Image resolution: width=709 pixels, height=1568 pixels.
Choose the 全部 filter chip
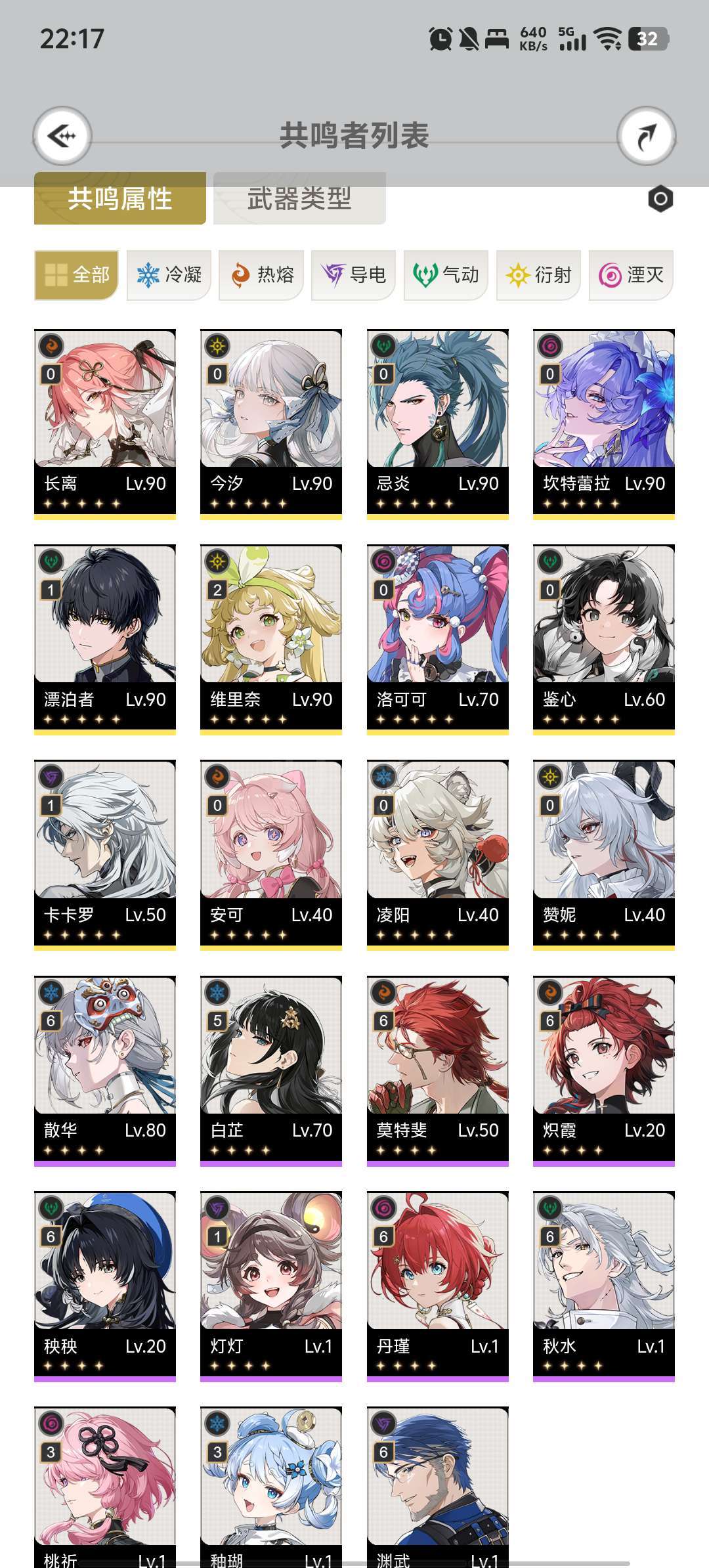[76, 274]
